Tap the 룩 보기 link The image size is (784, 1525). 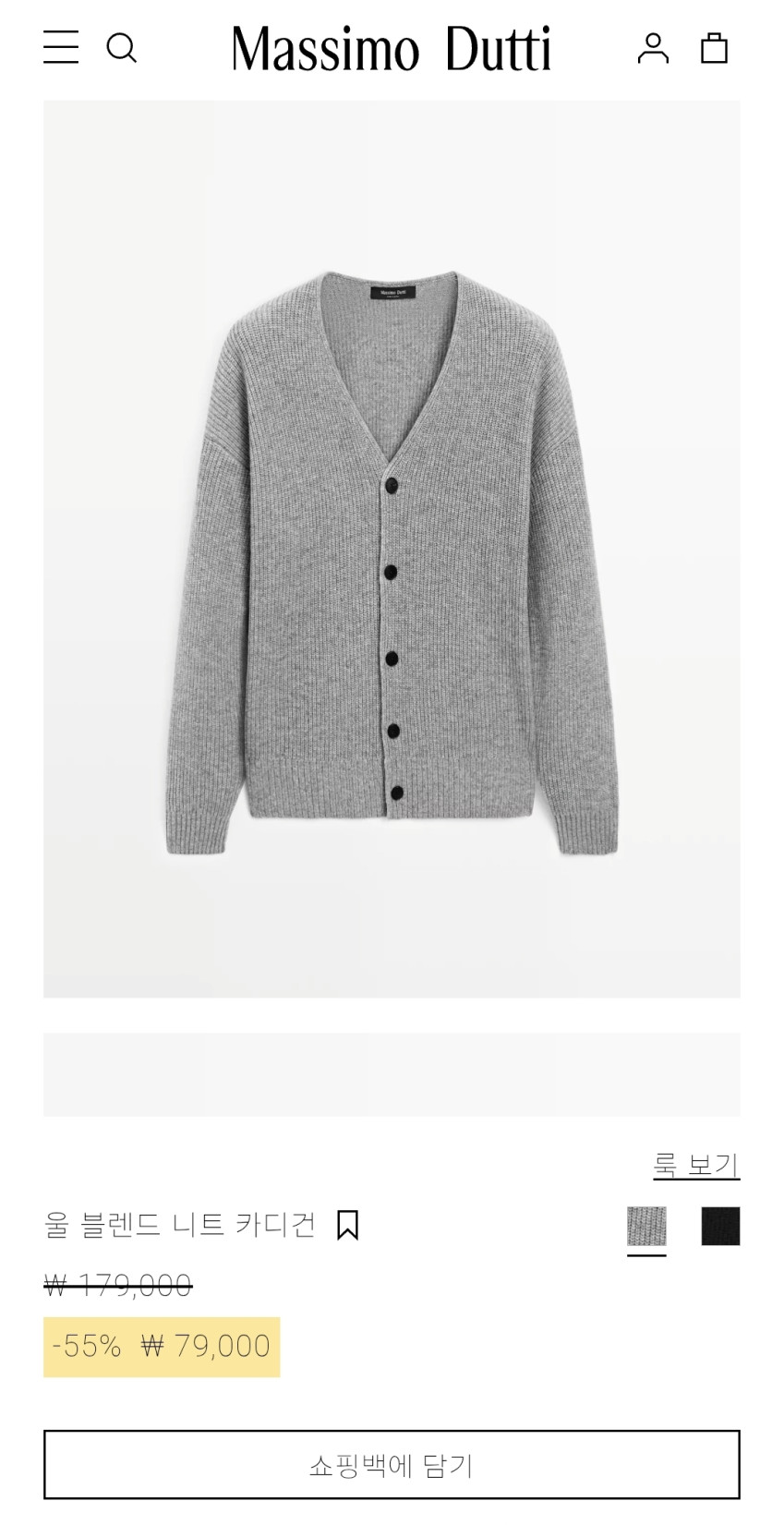point(696,1165)
